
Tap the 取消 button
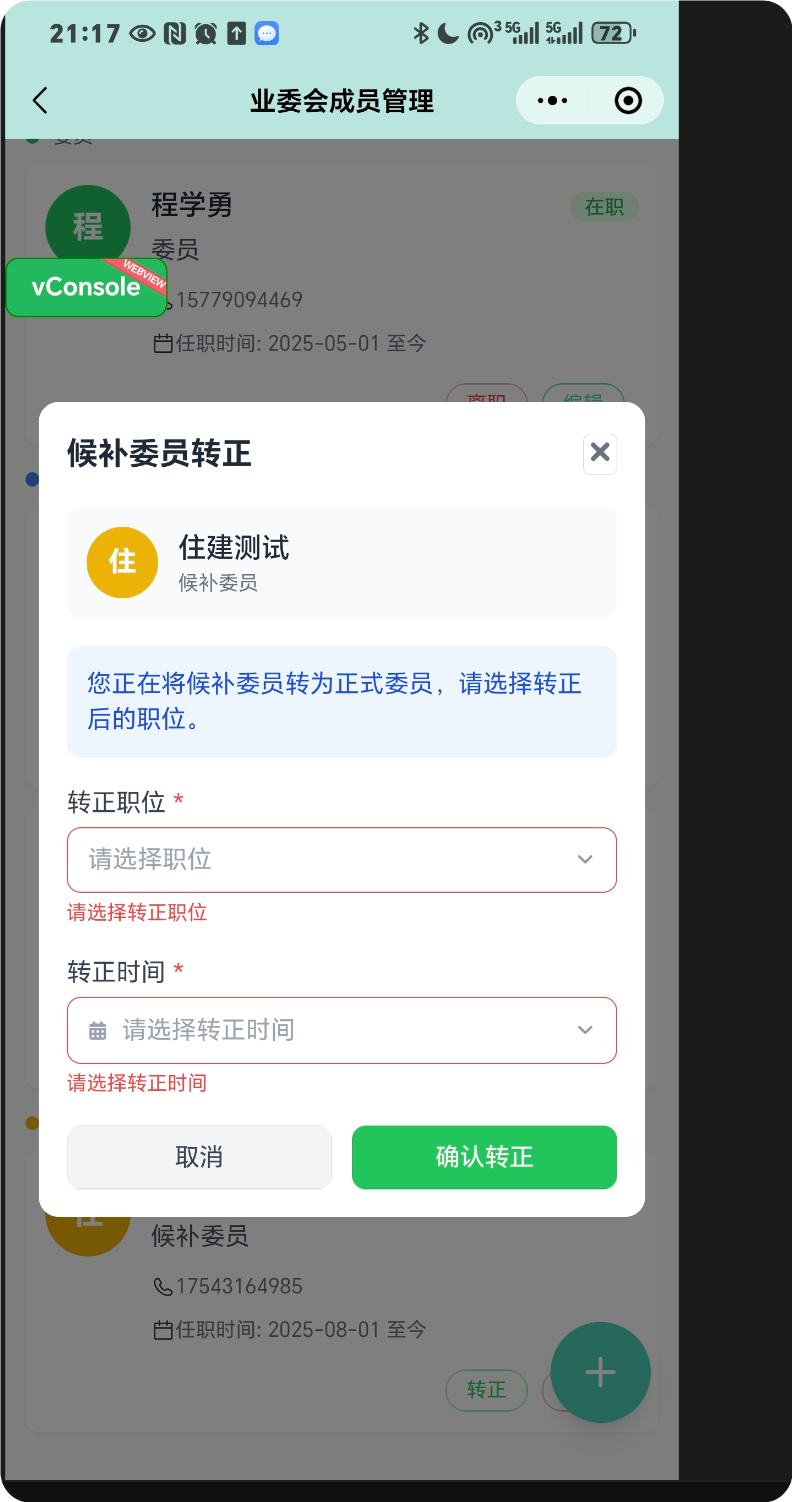[199, 1158]
